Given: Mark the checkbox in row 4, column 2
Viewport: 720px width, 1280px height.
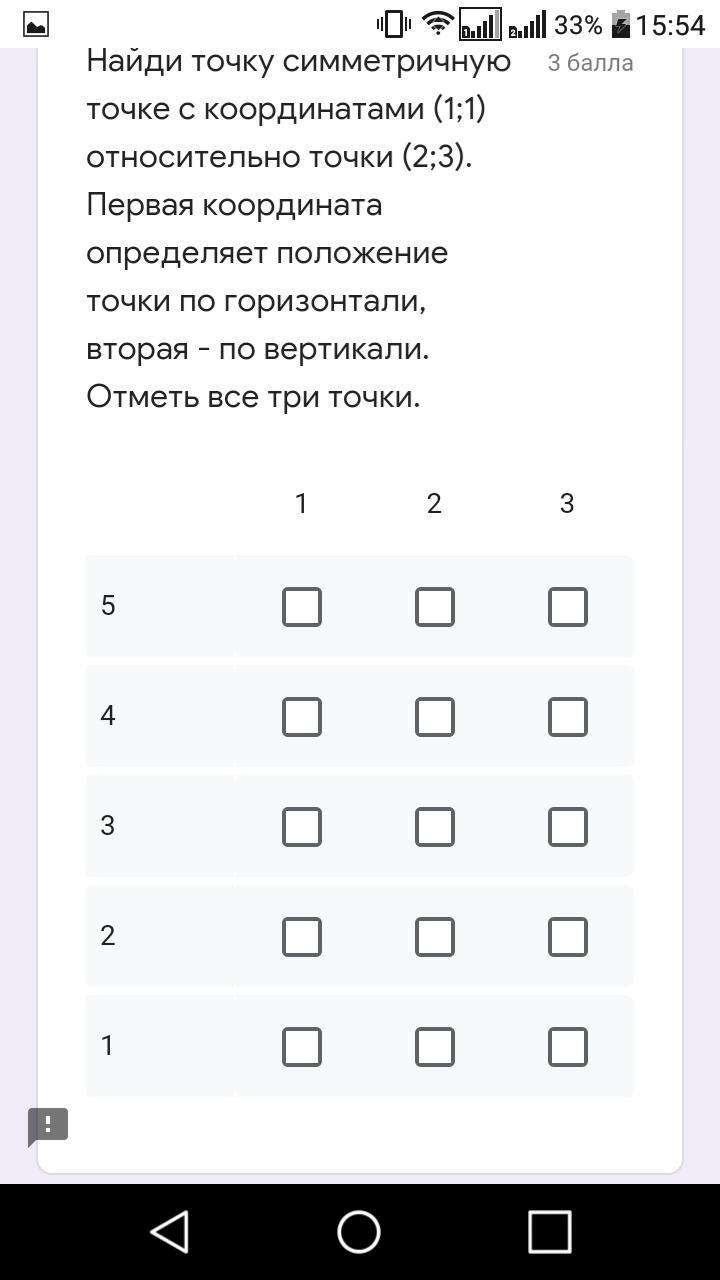Looking at the screenshot, I should click(434, 717).
